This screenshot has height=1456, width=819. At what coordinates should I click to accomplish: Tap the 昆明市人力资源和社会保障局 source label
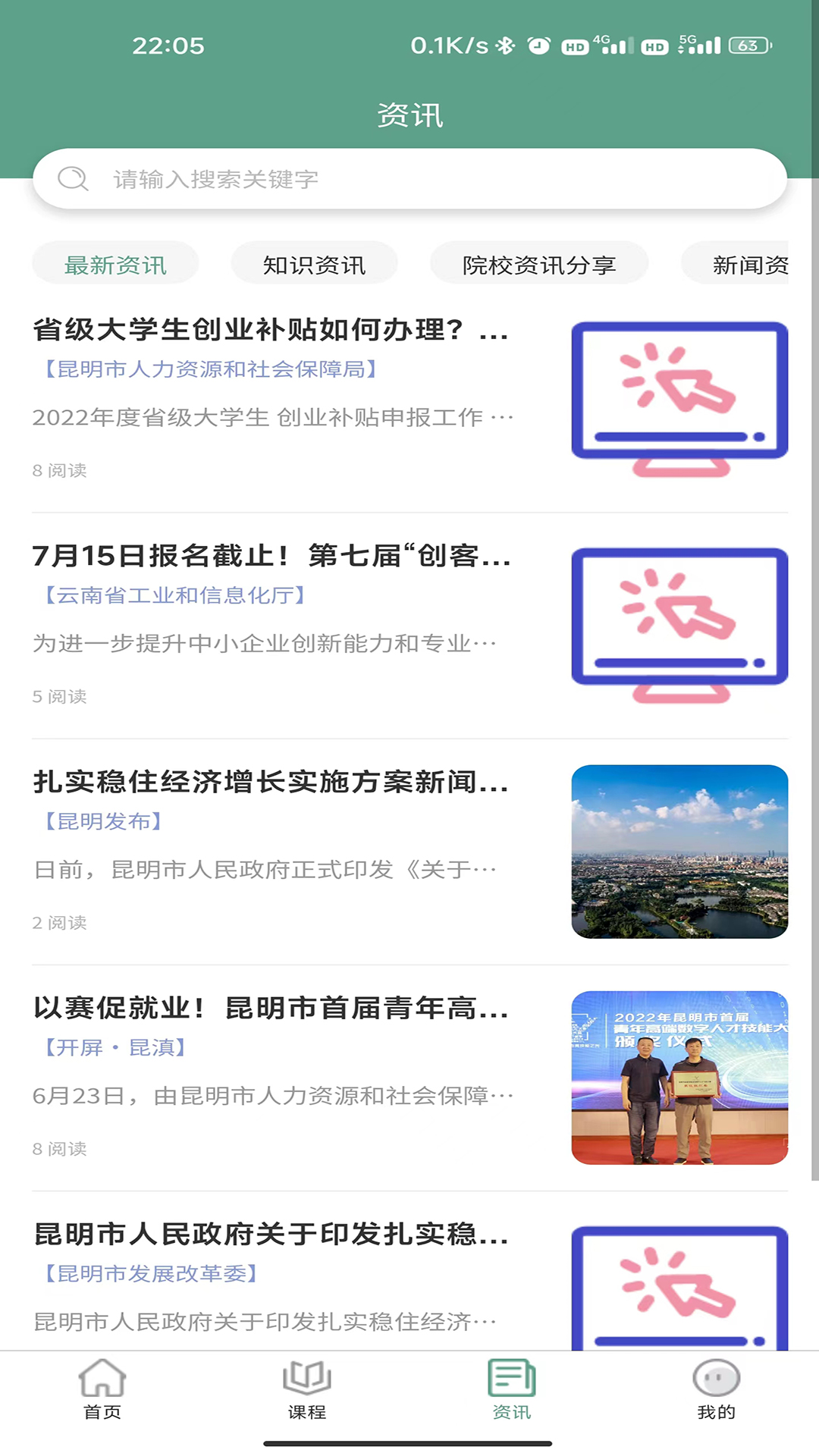tap(206, 371)
